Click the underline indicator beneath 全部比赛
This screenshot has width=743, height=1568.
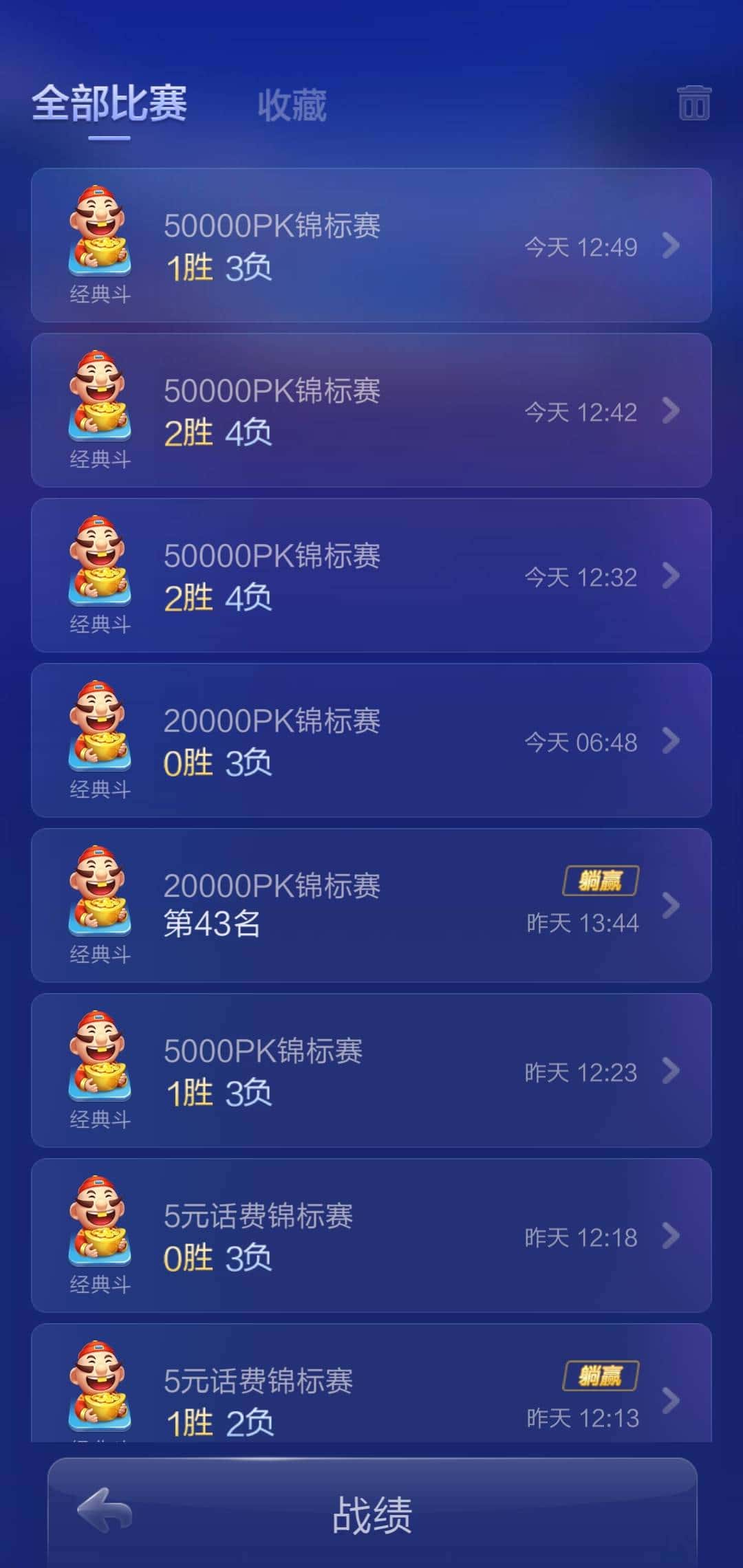(110, 136)
